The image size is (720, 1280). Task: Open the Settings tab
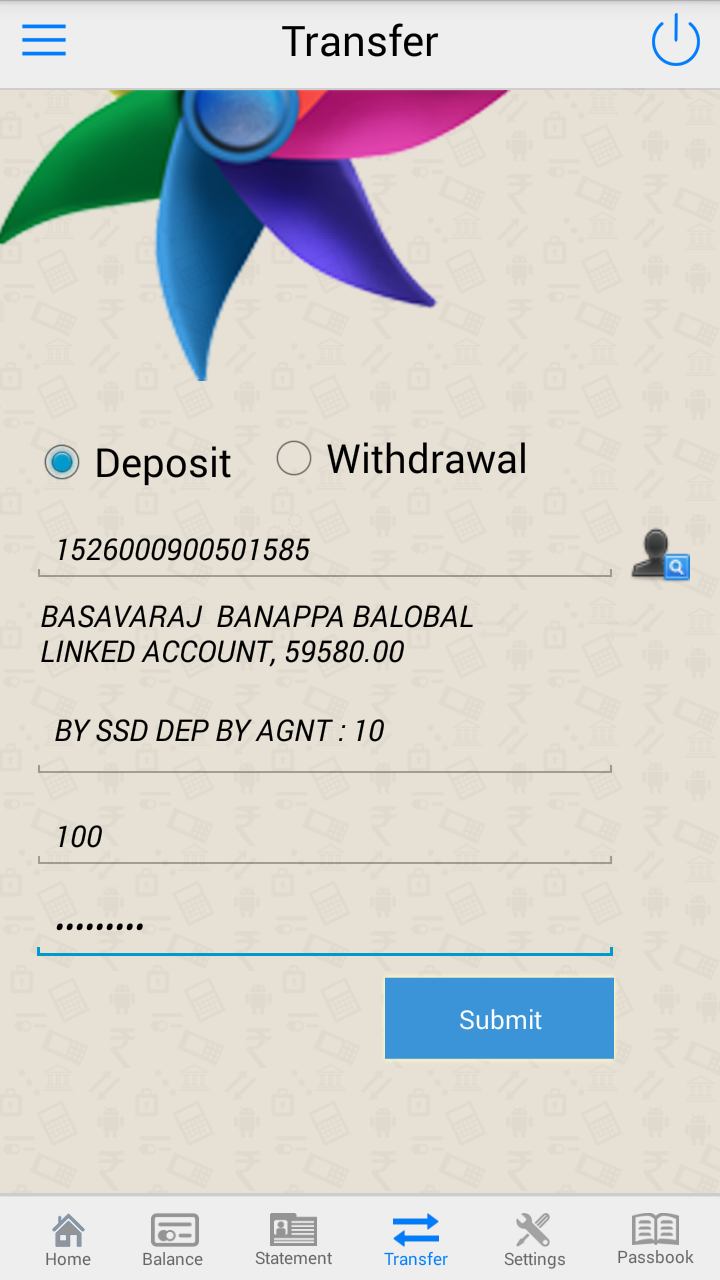(534, 1240)
